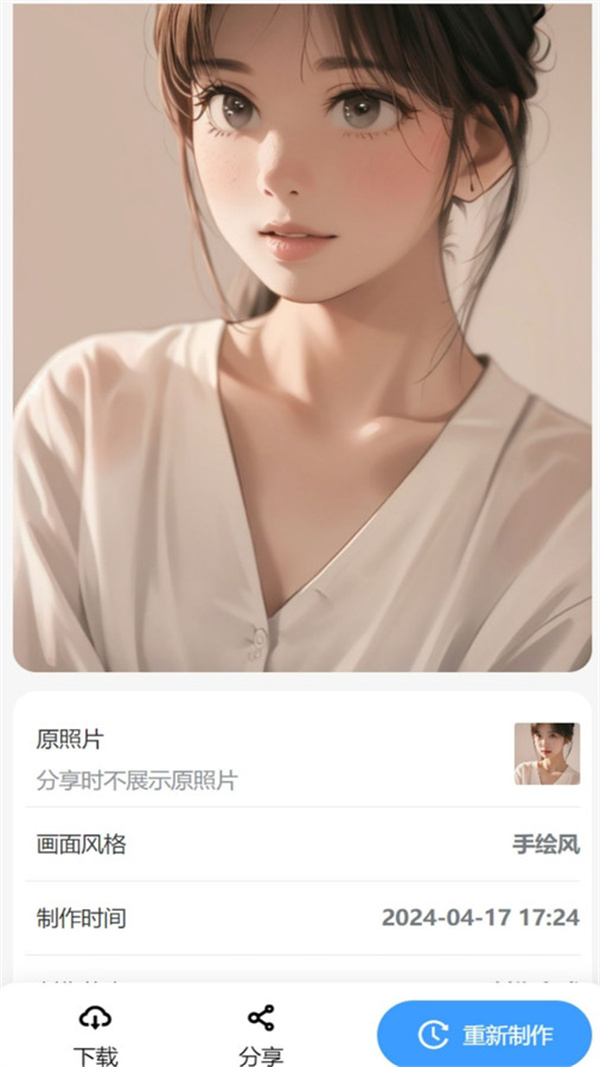Share the generated image
Image resolution: width=600 pixels, height=1067 pixels.
pos(261,1034)
